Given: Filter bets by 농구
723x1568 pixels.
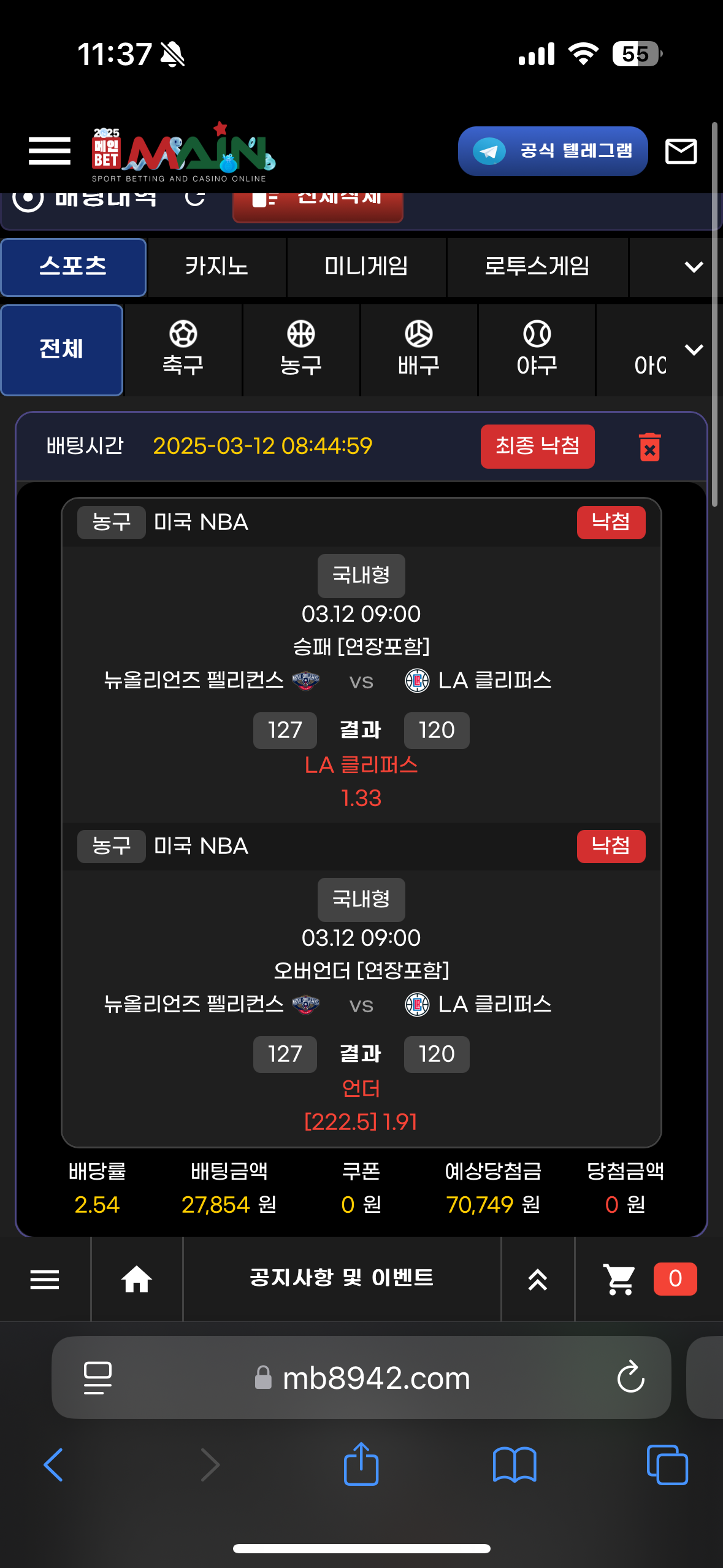Looking at the screenshot, I should click(300, 350).
